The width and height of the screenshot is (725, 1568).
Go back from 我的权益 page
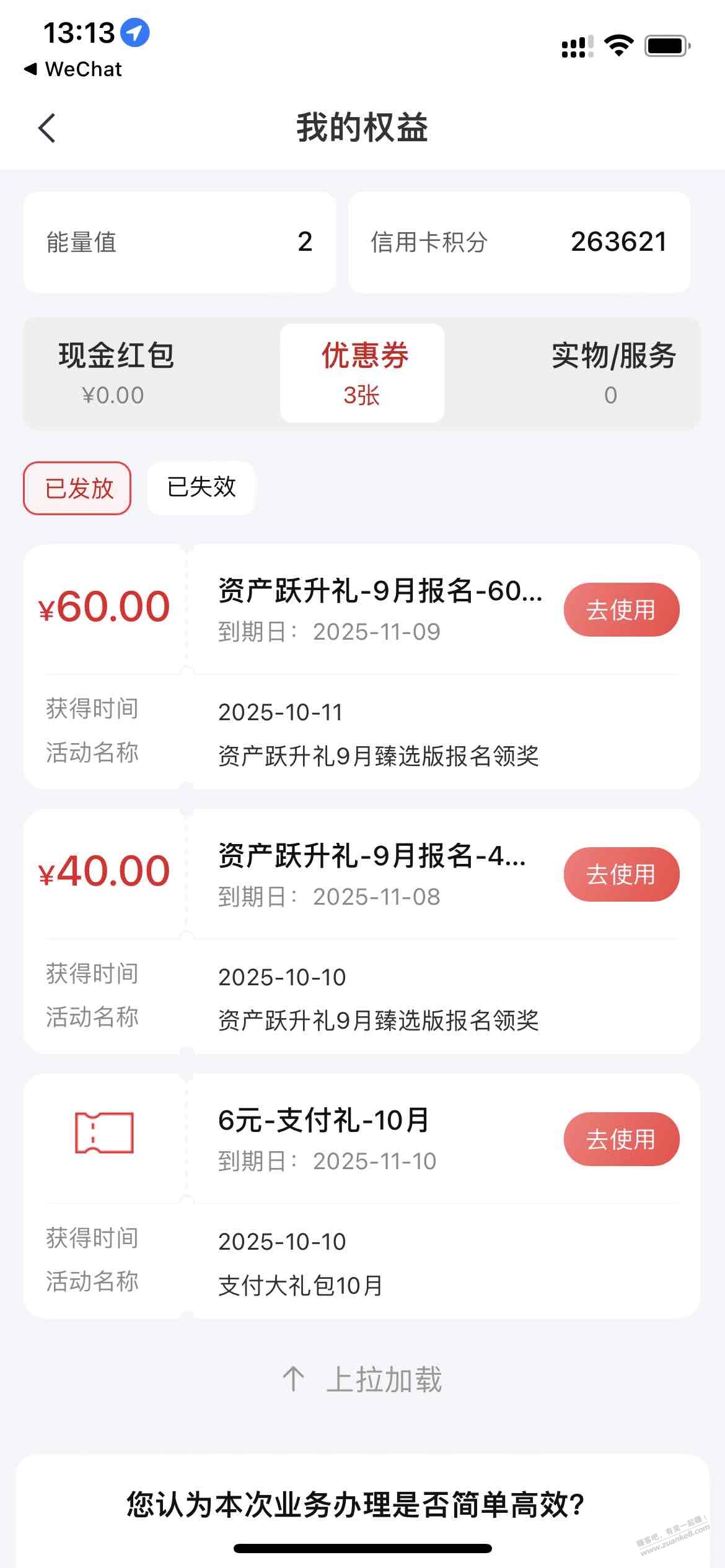[47, 128]
